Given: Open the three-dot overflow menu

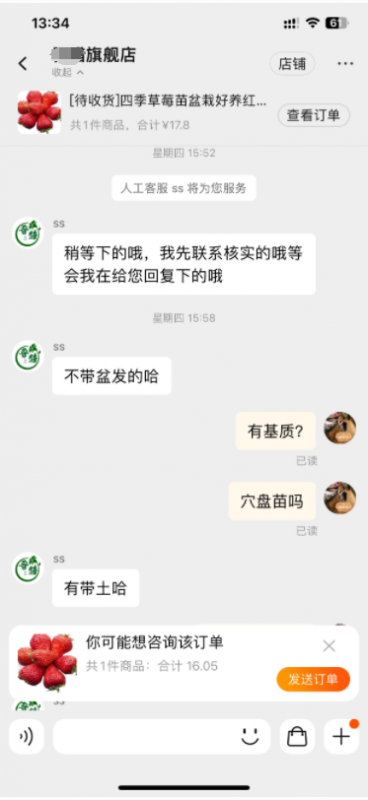Looking at the screenshot, I should pos(346,64).
